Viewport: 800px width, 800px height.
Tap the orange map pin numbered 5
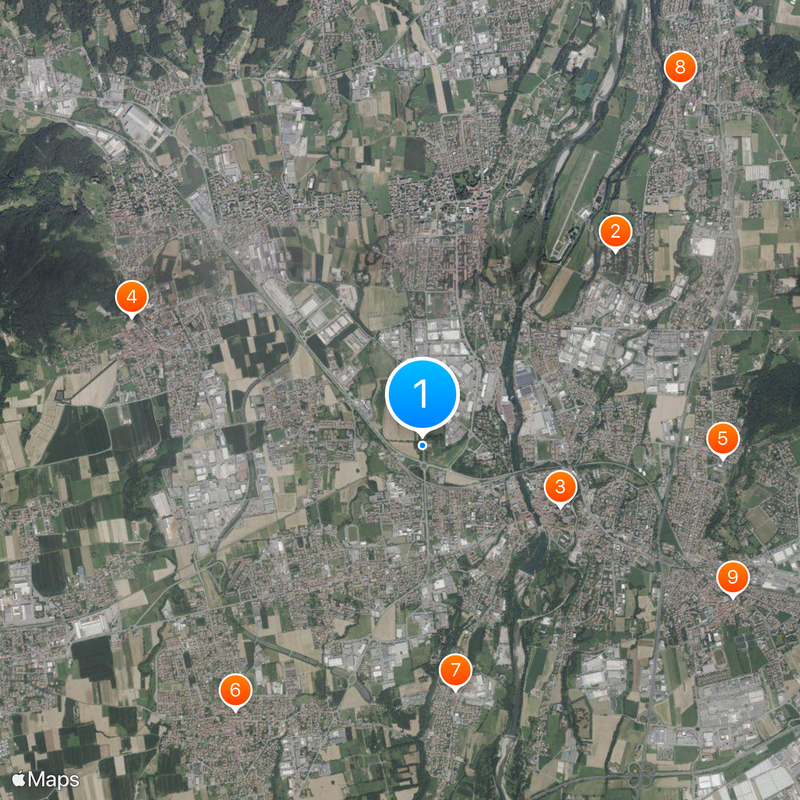click(x=722, y=439)
